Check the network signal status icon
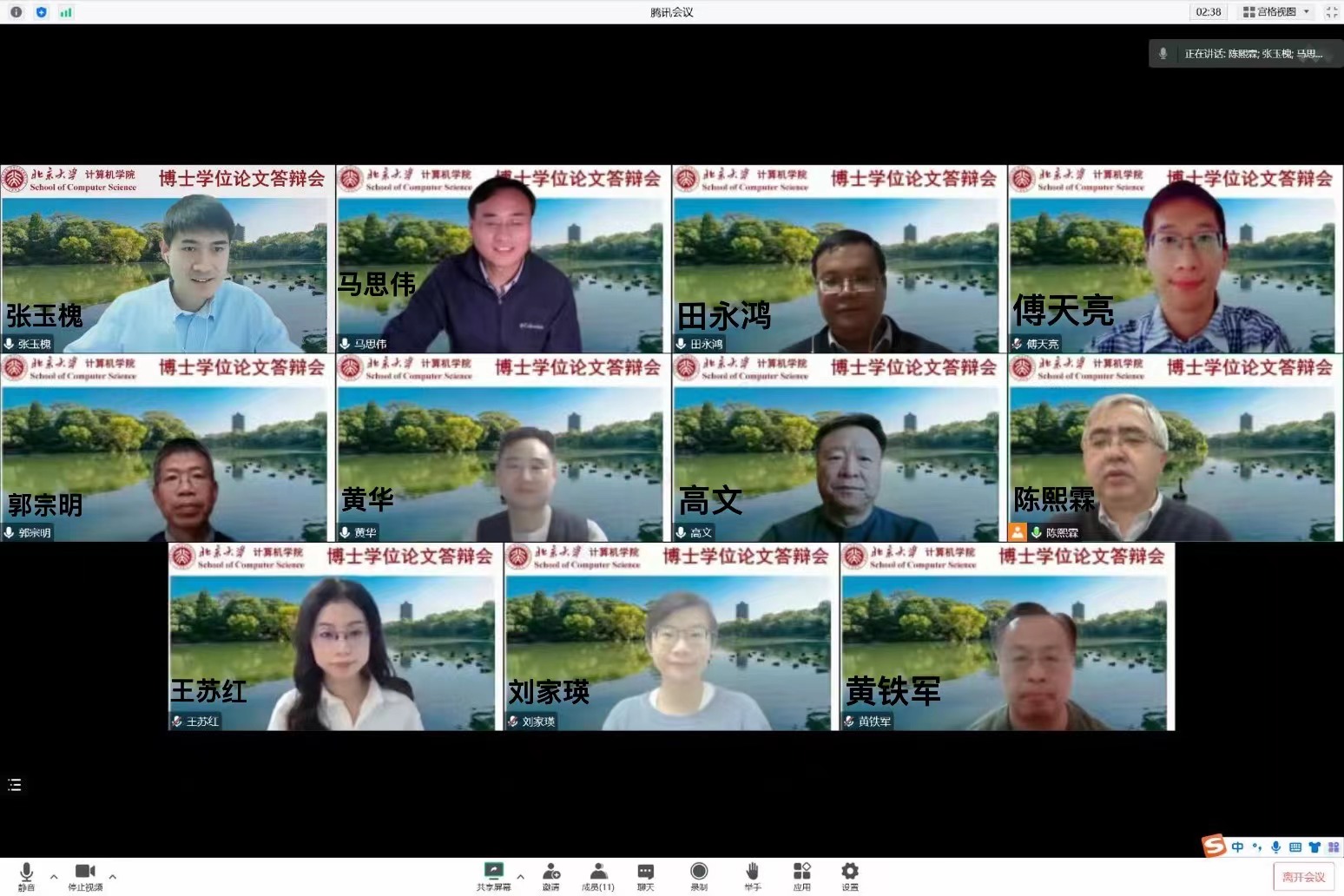The image size is (1344, 896). (66, 12)
